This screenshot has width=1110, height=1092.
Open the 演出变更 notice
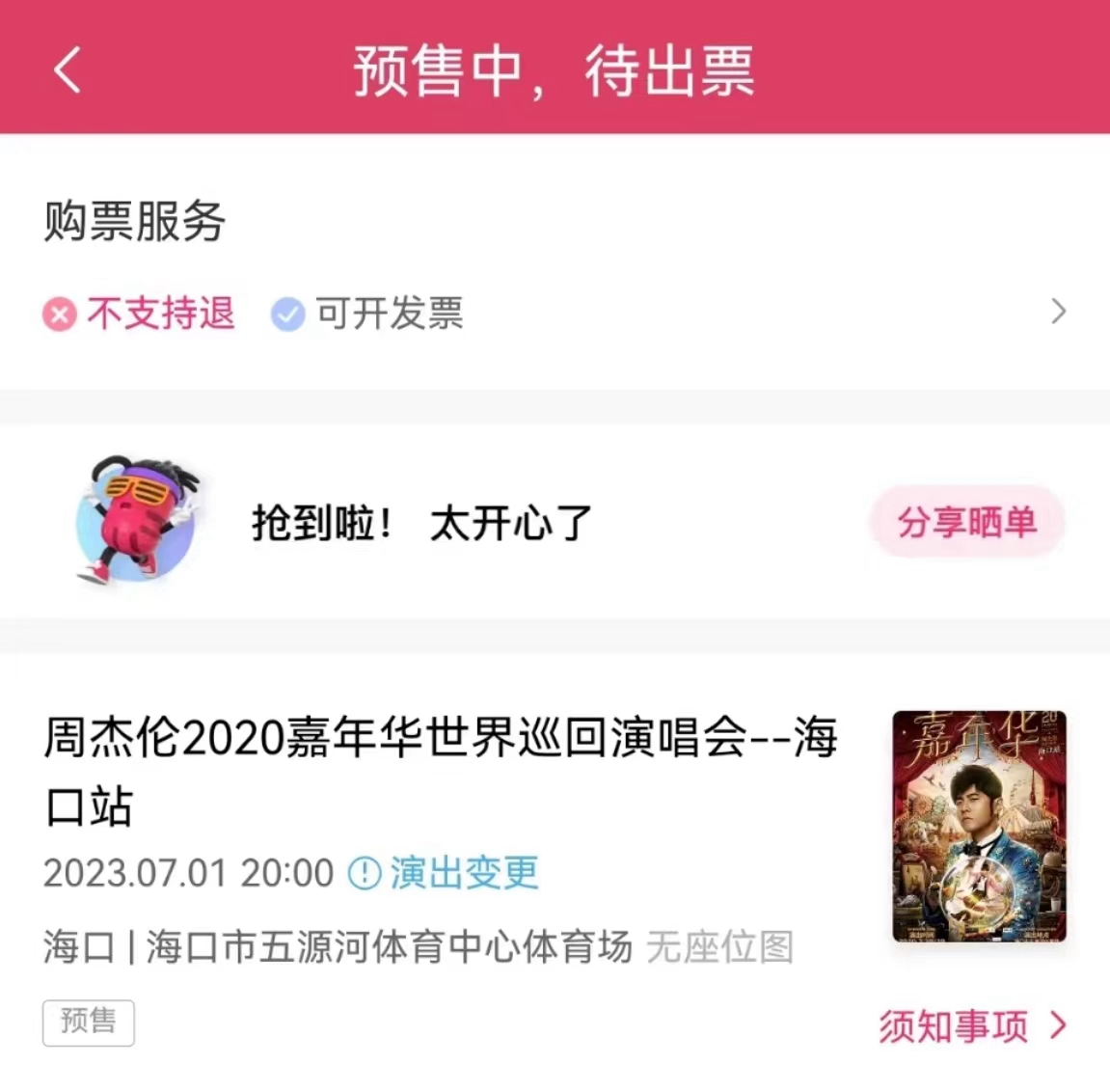pyautogui.click(x=445, y=873)
